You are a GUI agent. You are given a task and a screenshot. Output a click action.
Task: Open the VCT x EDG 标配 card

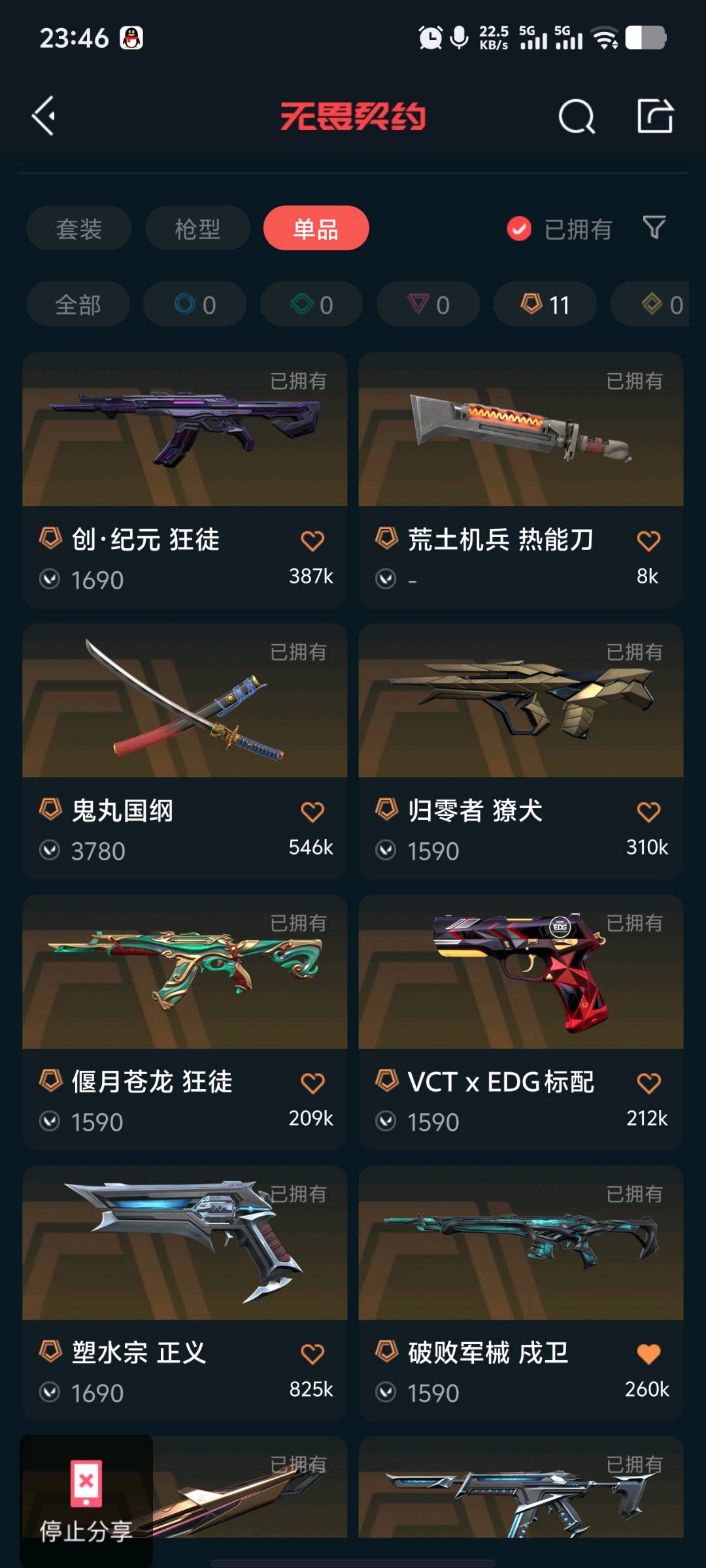coord(521,1023)
